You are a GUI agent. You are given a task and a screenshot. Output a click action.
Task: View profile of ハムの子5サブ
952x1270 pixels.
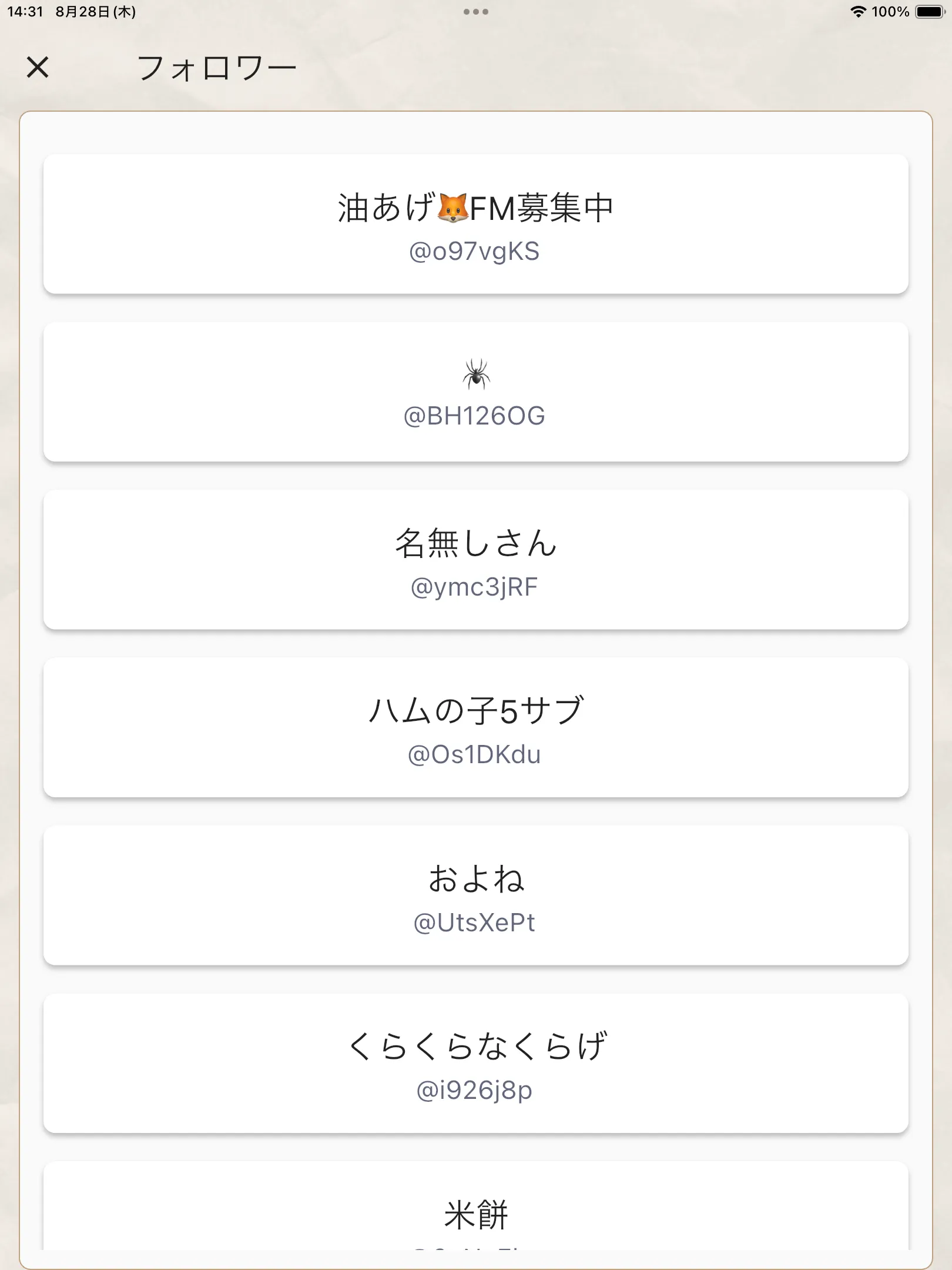[x=475, y=727]
